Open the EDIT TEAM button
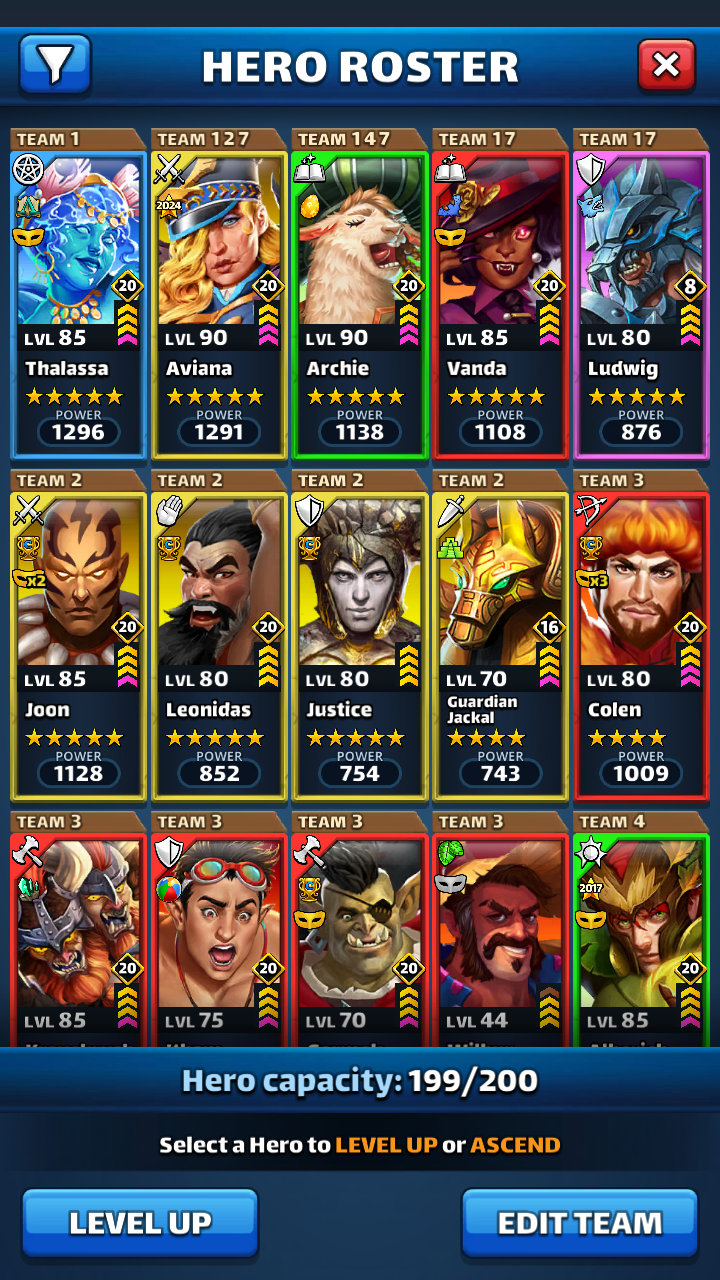Screen dimensions: 720x1280 pos(579,1222)
